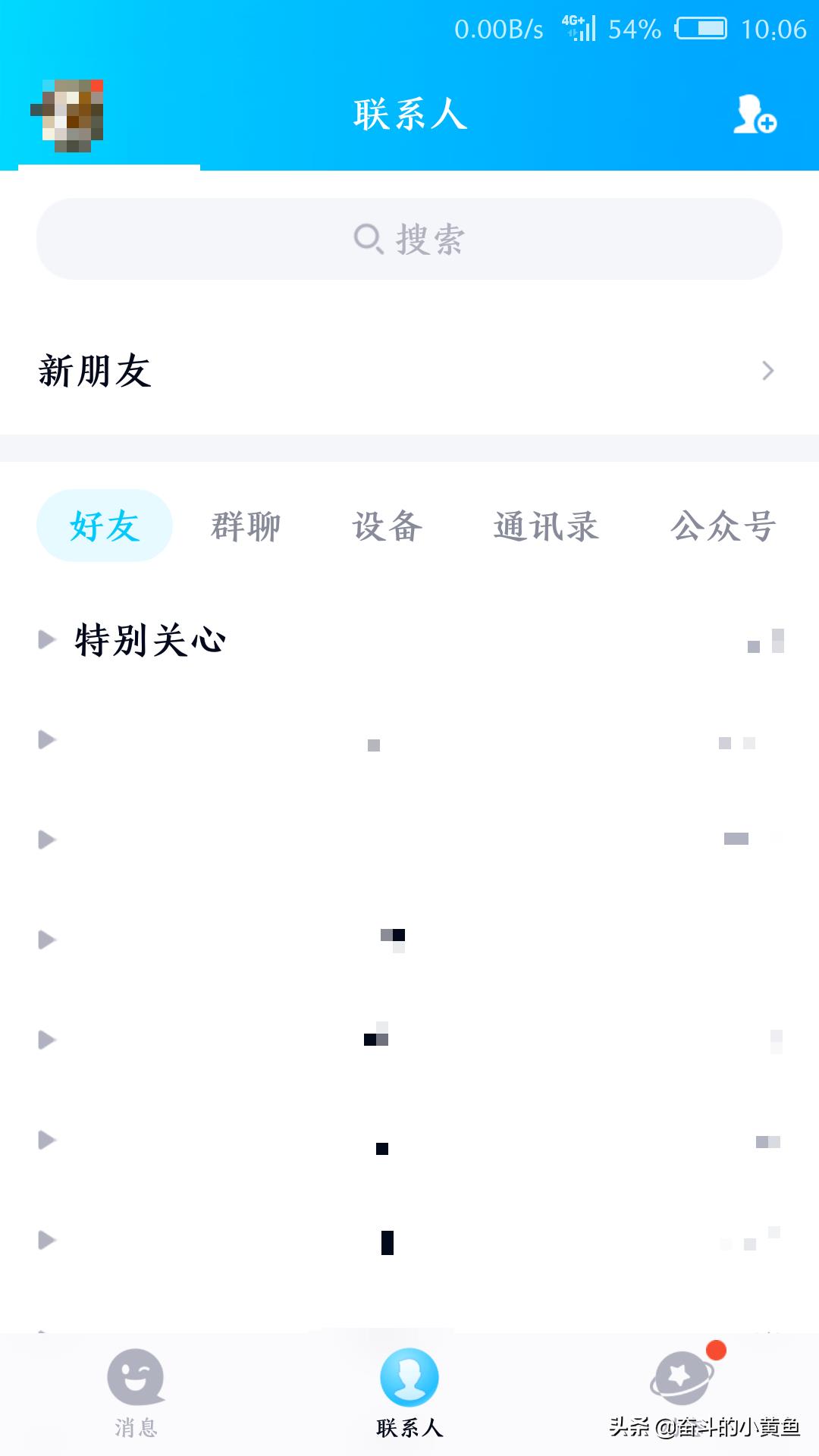Tap the 联系人 bottom tab
This screenshot has height=1456, width=819.
coord(409,1392)
